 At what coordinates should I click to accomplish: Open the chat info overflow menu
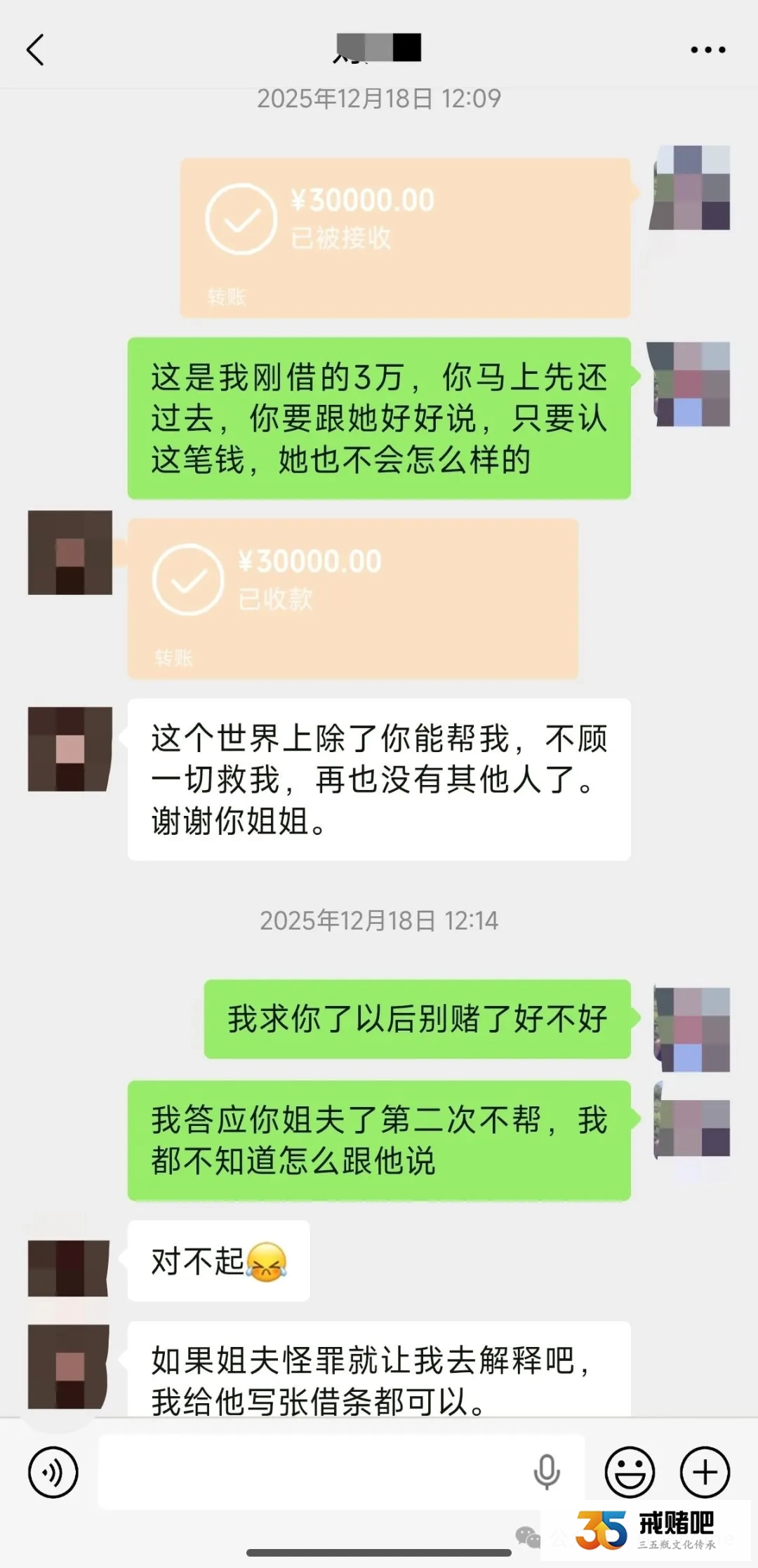(707, 50)
